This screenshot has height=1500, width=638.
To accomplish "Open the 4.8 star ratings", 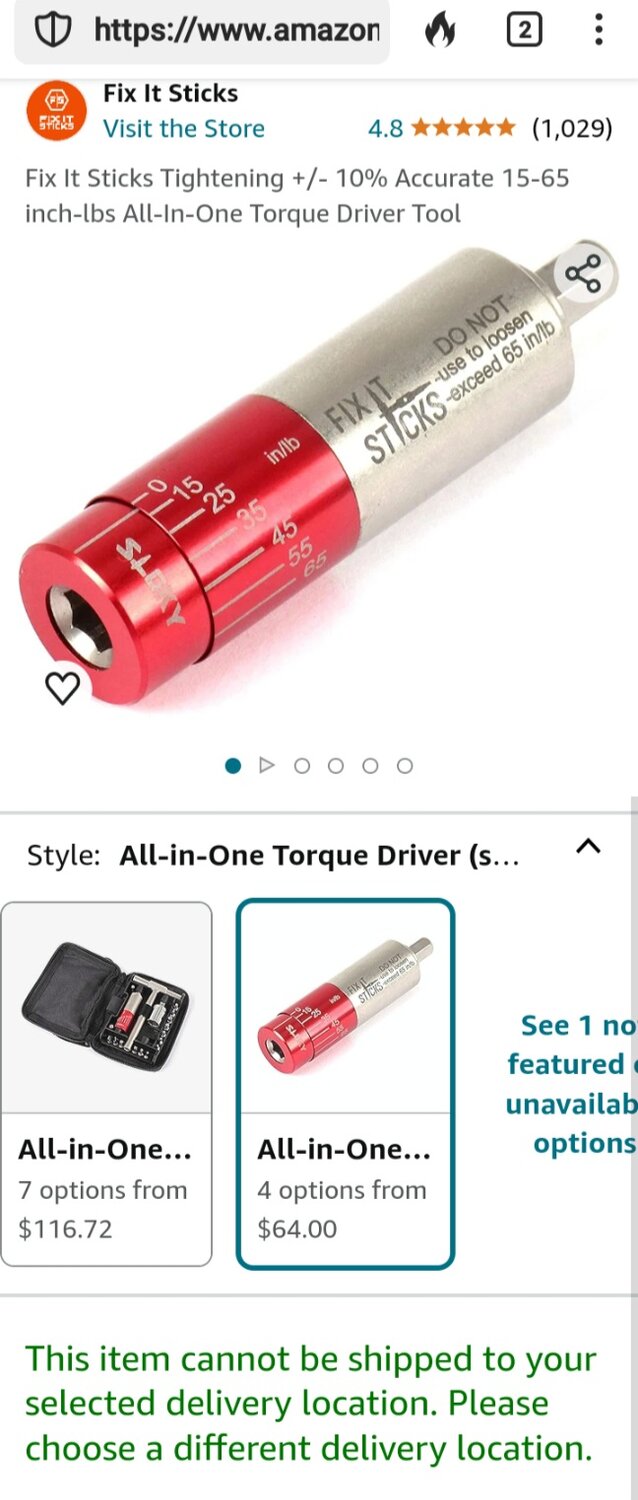I will coord(462,128).
